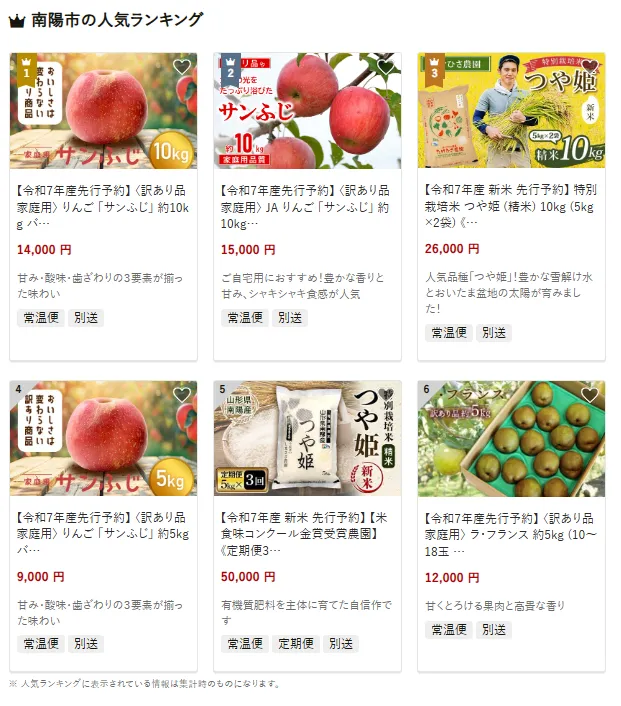Add つや姫 10kg rice to favorites
This screenshot has height=706, width=621.
(589, 67)
